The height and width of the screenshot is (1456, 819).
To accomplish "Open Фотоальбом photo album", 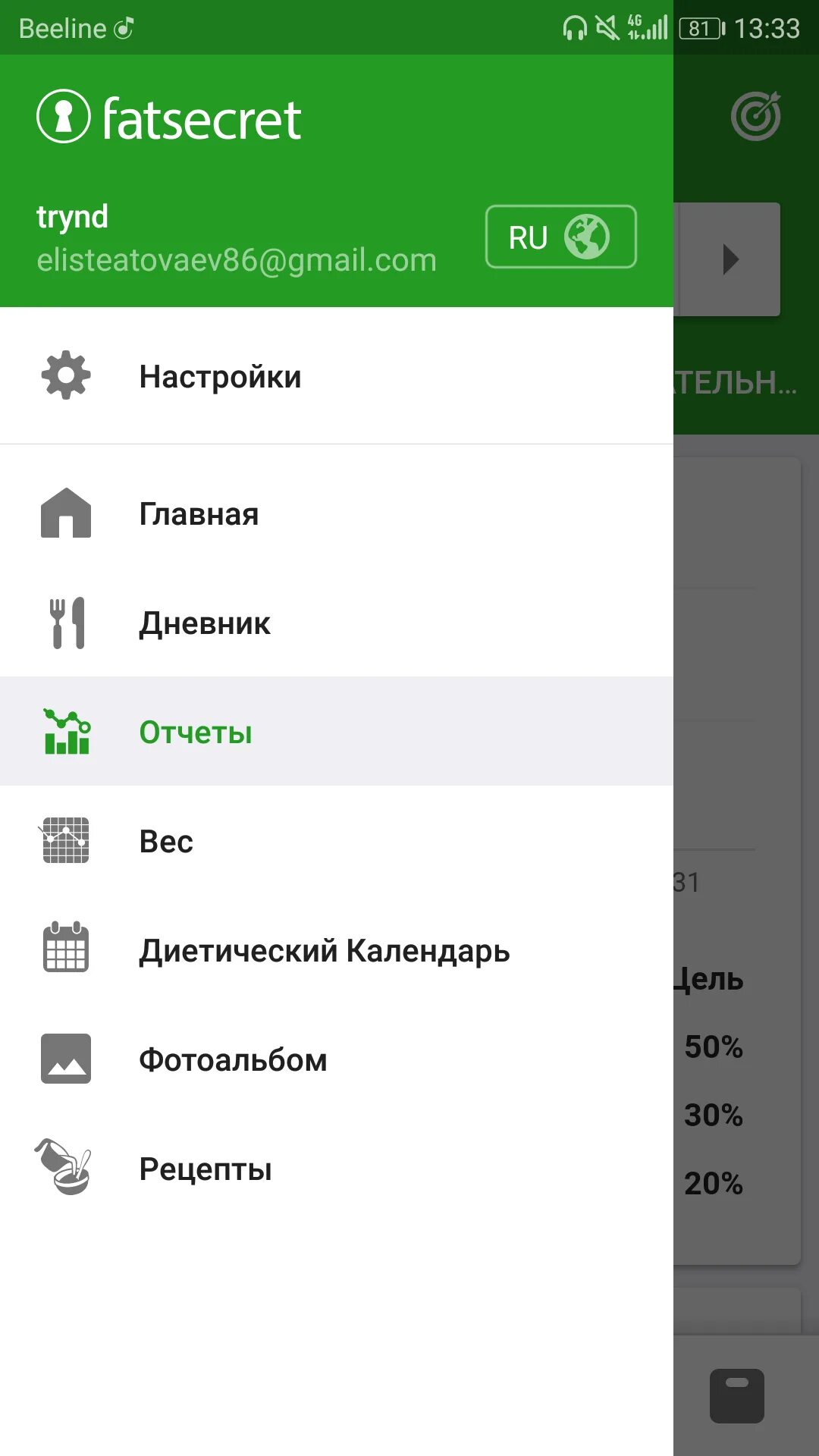I will click(233, 1060).
